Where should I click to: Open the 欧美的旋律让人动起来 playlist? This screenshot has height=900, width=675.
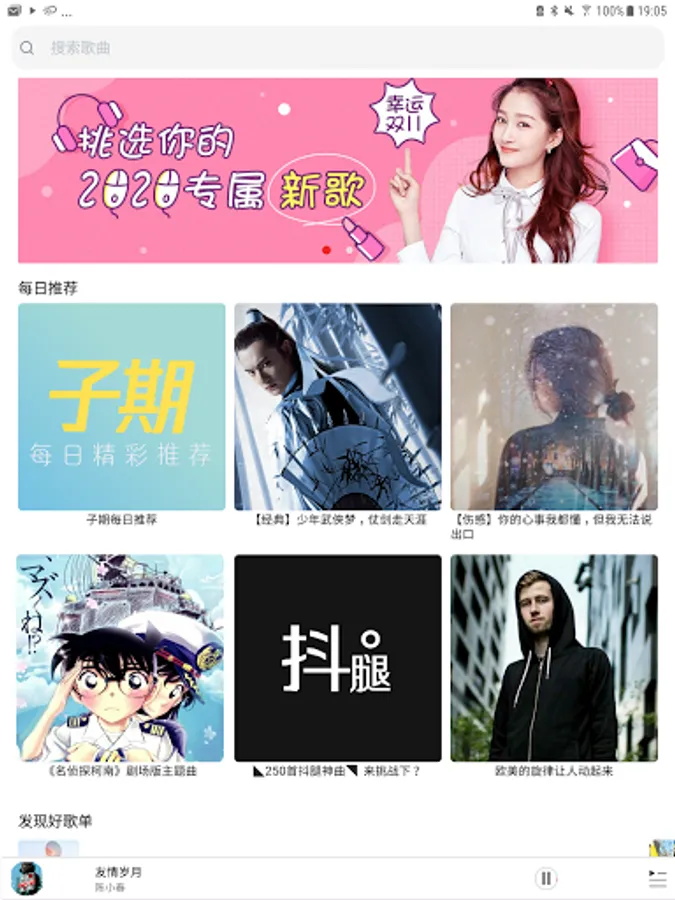[554, 658]
